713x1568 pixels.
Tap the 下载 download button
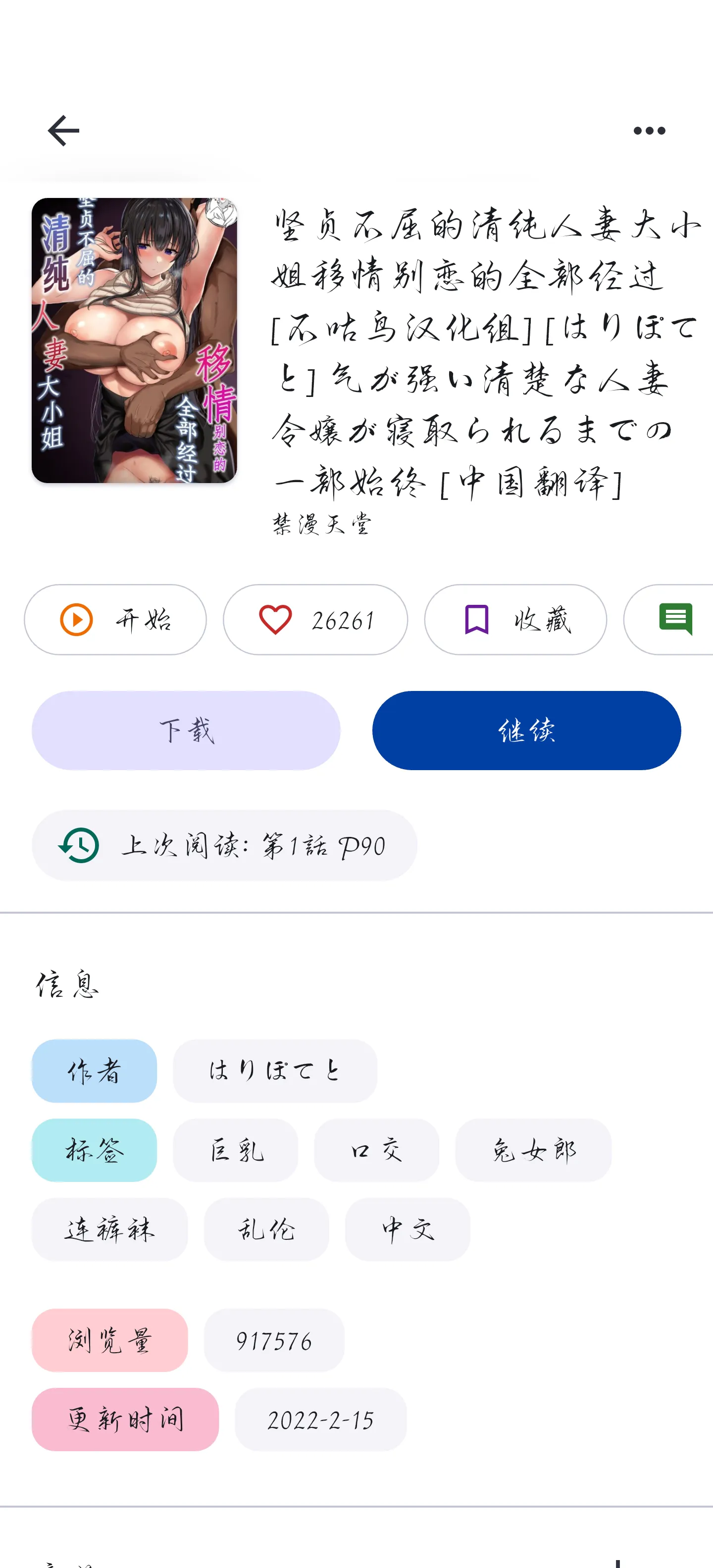(x=186, y=731)
